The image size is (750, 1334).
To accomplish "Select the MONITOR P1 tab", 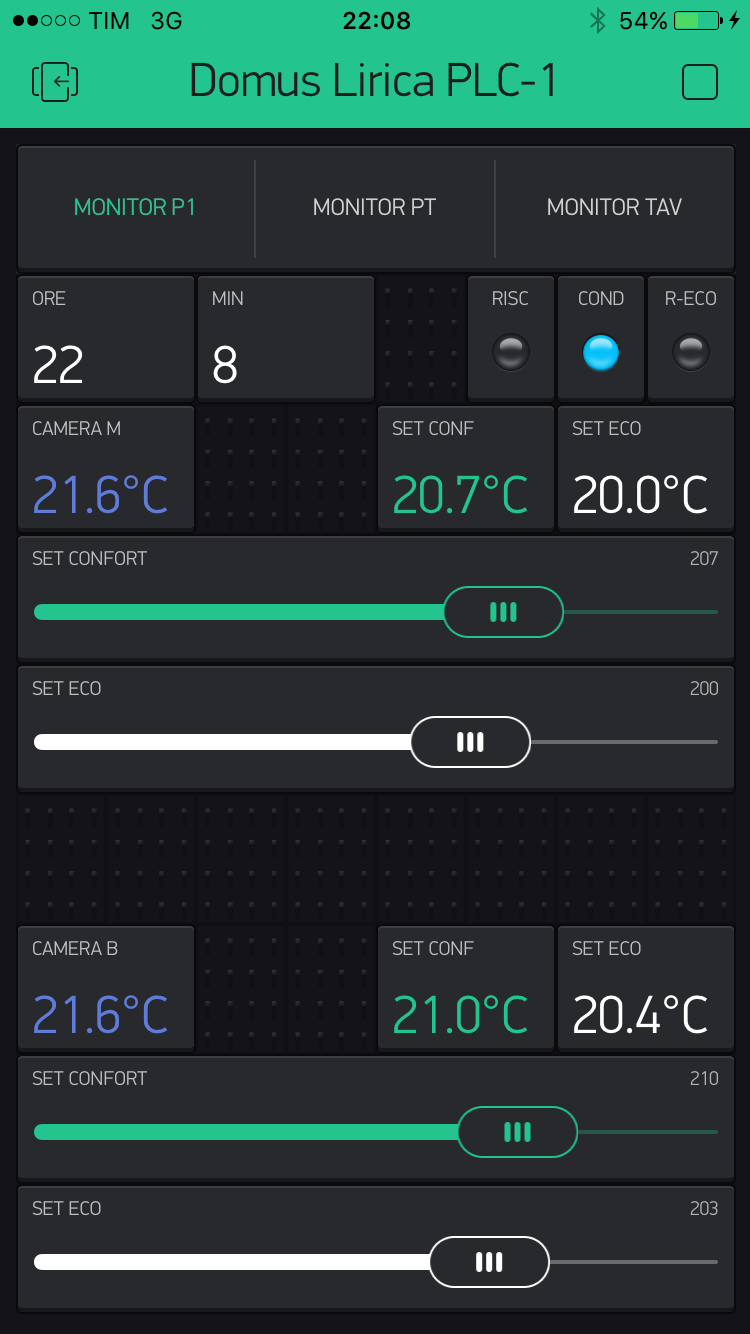I will coord(135,207).
